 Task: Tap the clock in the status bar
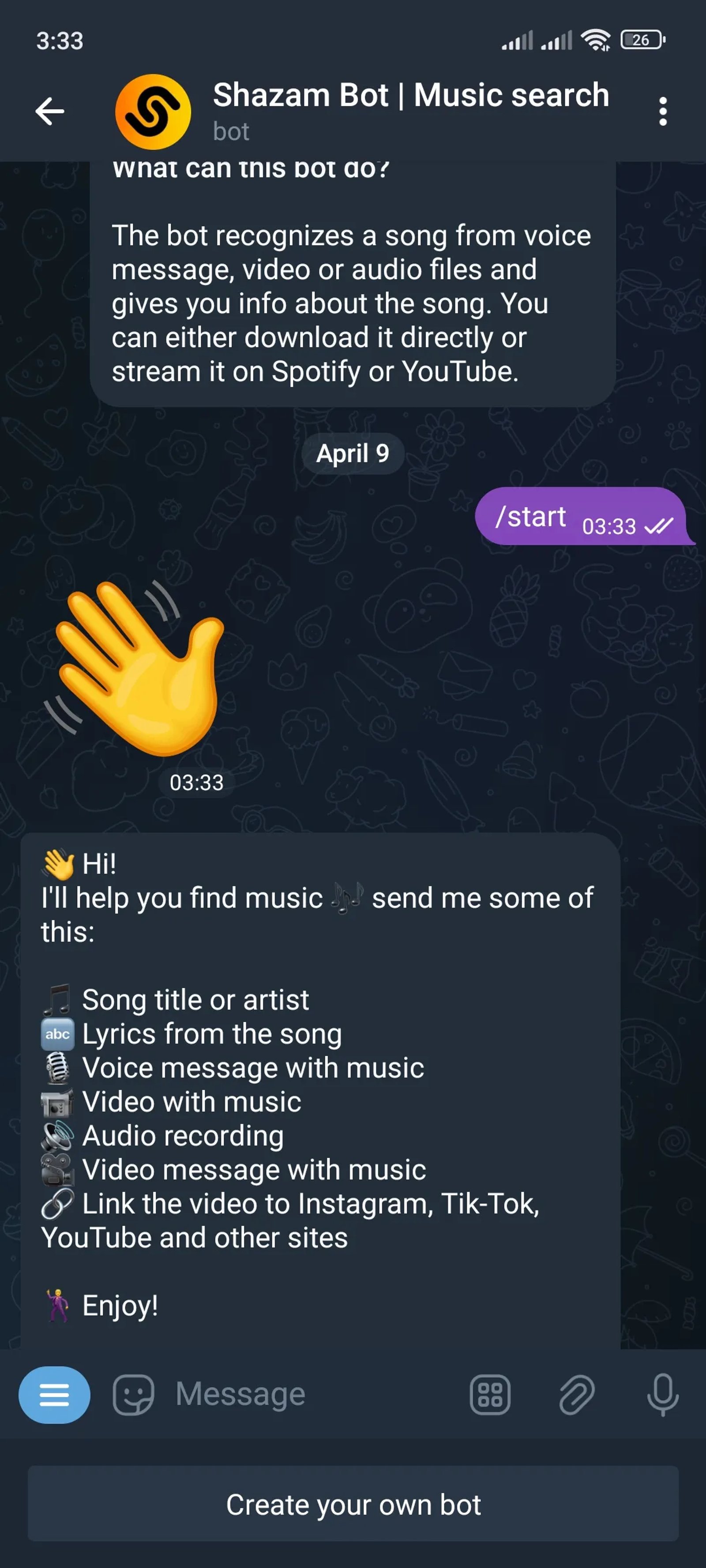(60, 41)
